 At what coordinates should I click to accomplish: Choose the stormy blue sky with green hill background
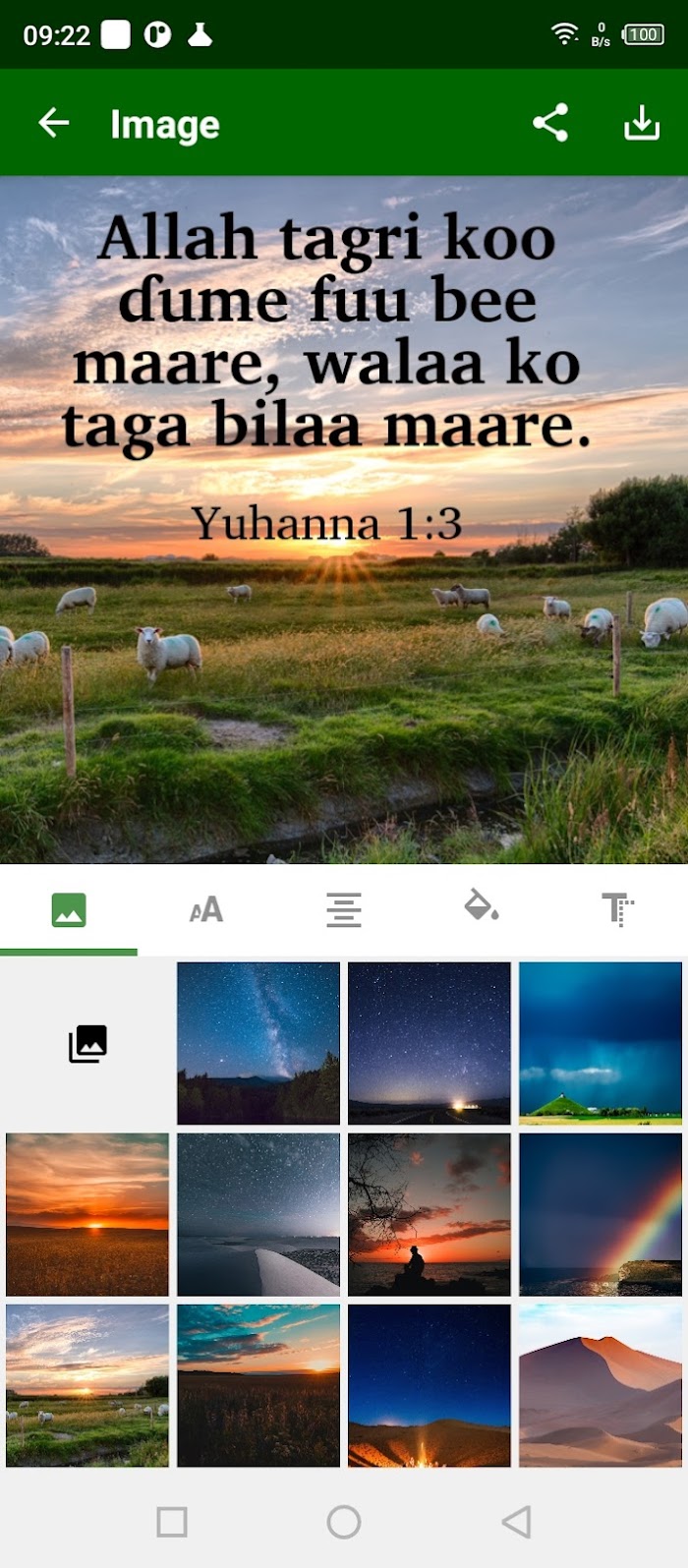(x=601, y=1043)
